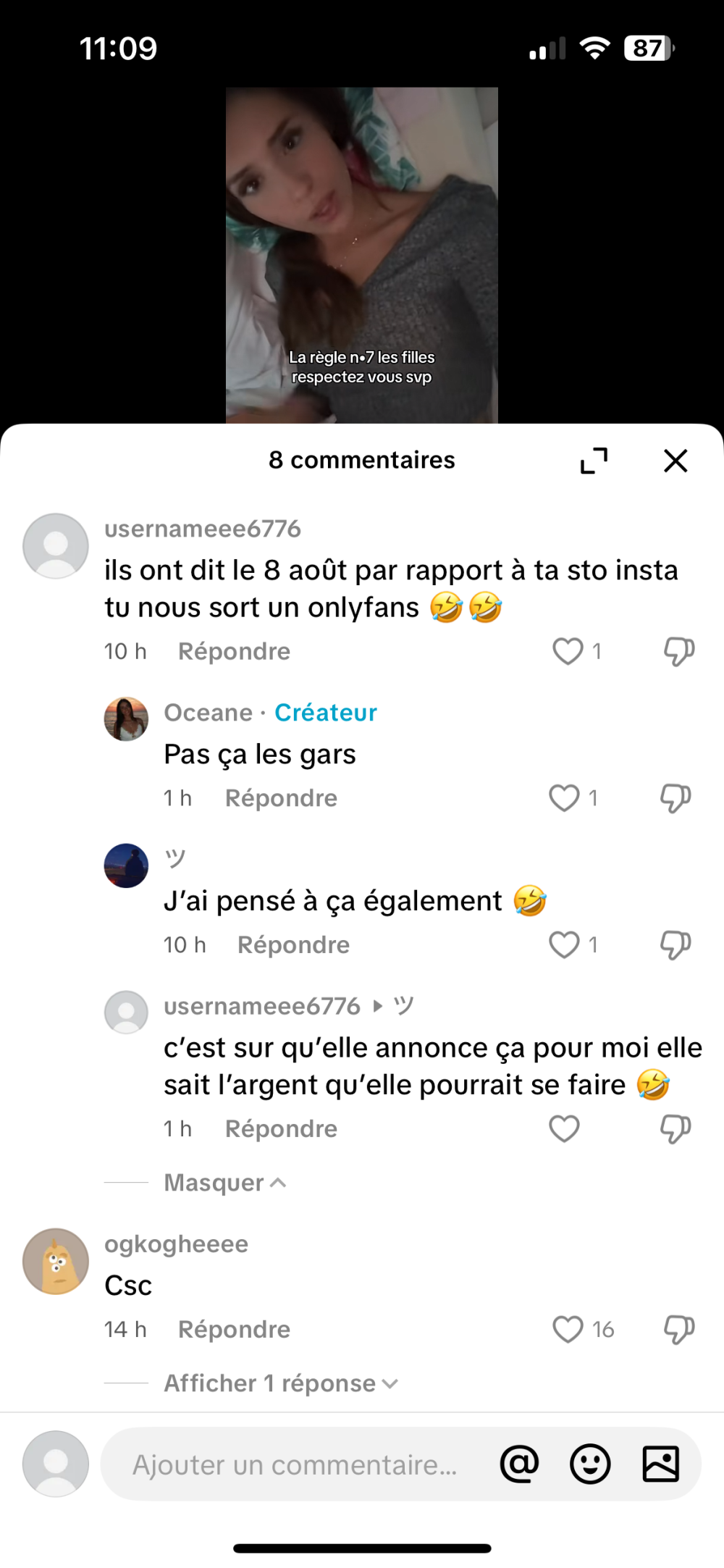
Task: Like the 'J'ai pensé à ça également' comment
Action: coord(564,944)
